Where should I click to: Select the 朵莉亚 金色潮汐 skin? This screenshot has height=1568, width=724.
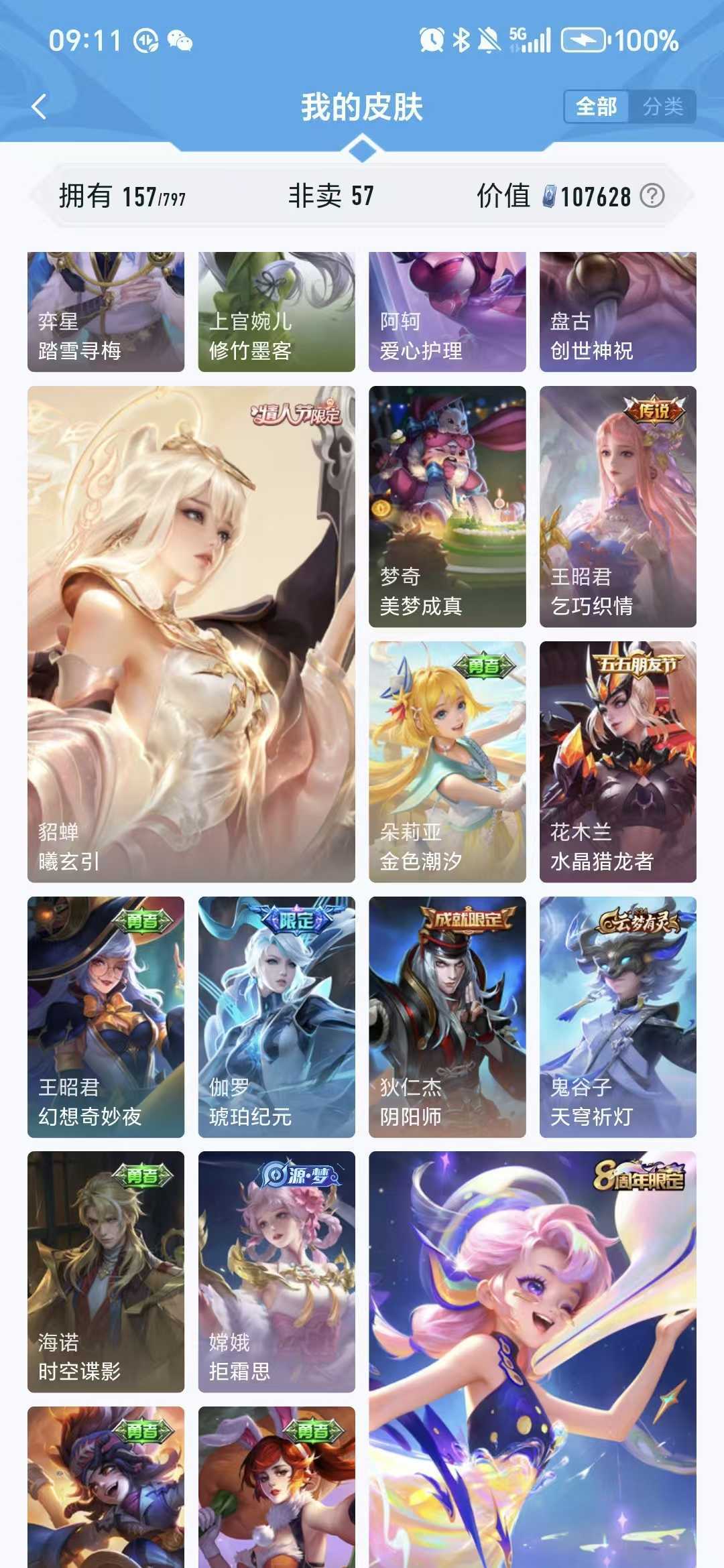(447, 762)
